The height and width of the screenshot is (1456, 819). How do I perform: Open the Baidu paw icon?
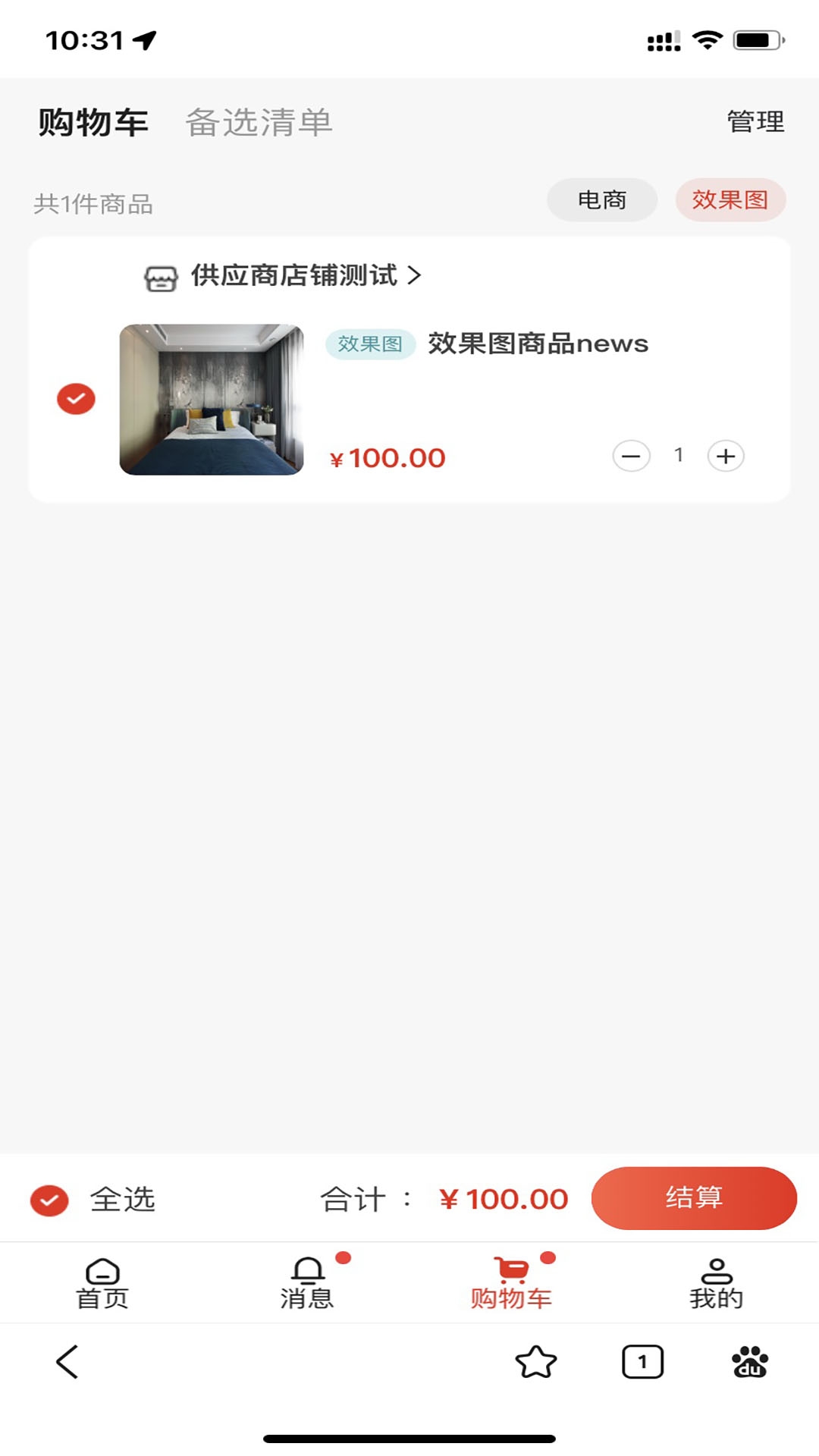point(752,1361)
